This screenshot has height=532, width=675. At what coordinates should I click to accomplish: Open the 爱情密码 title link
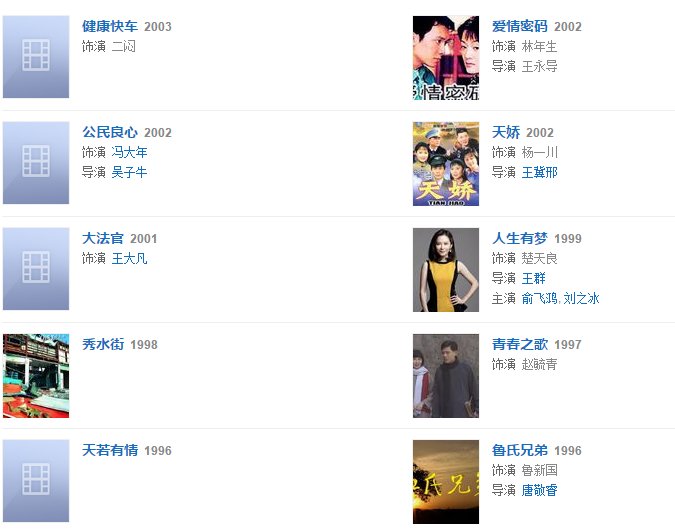pyautogui.click(x=520, y=26)
